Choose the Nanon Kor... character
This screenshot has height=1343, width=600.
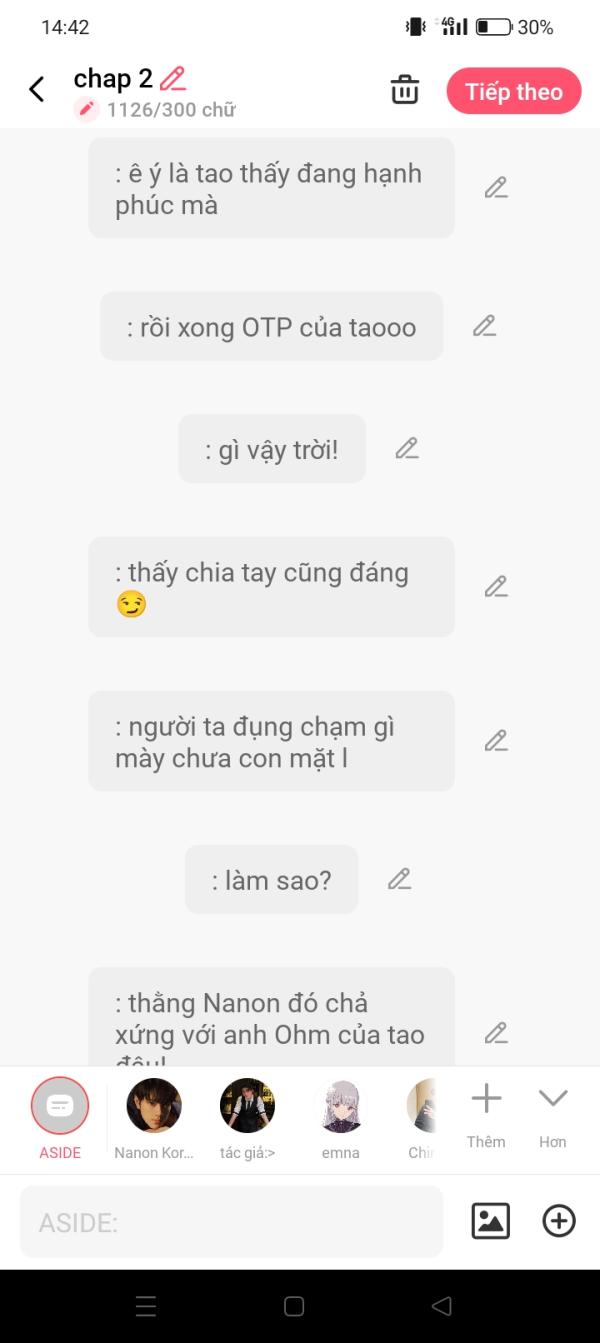pos(154,1118)
